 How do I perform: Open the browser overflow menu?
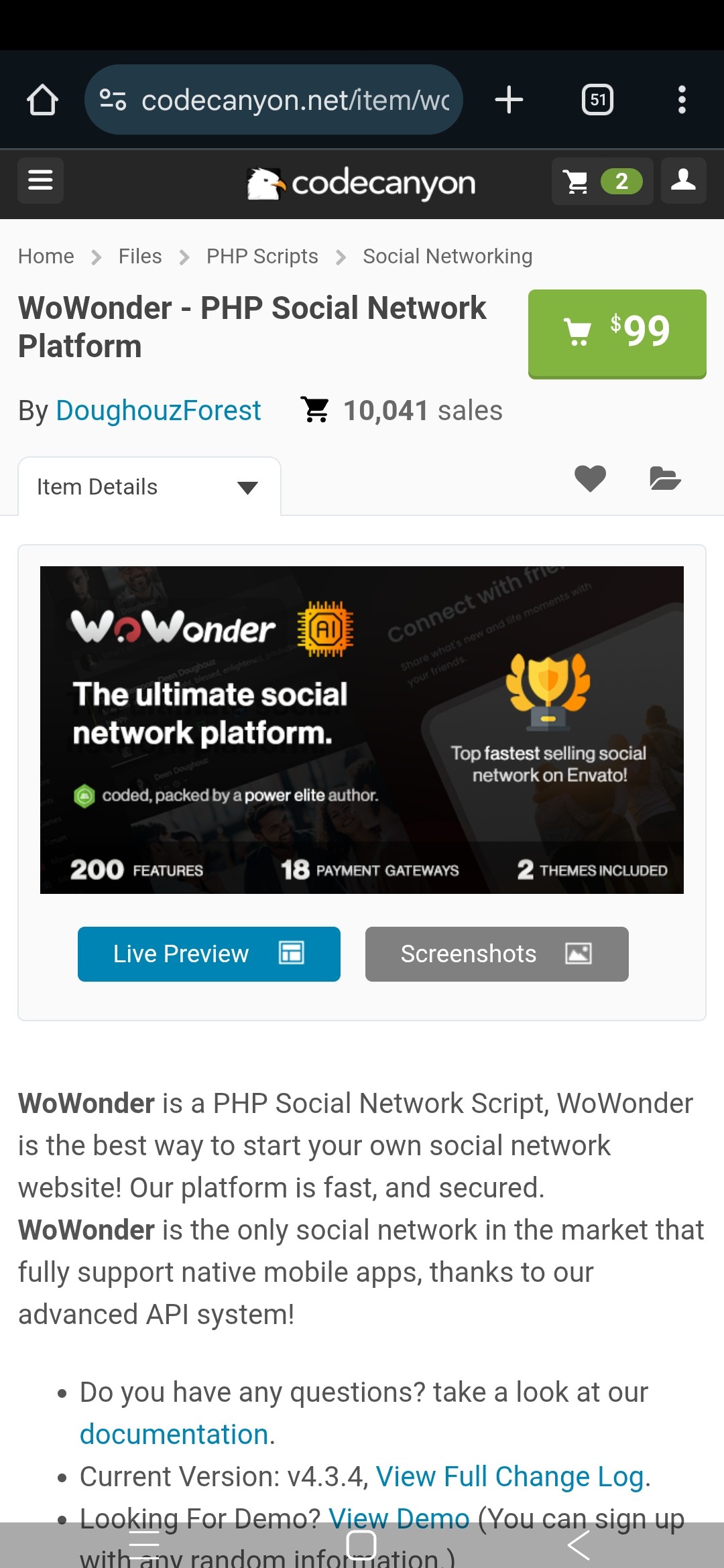point(682,100)
